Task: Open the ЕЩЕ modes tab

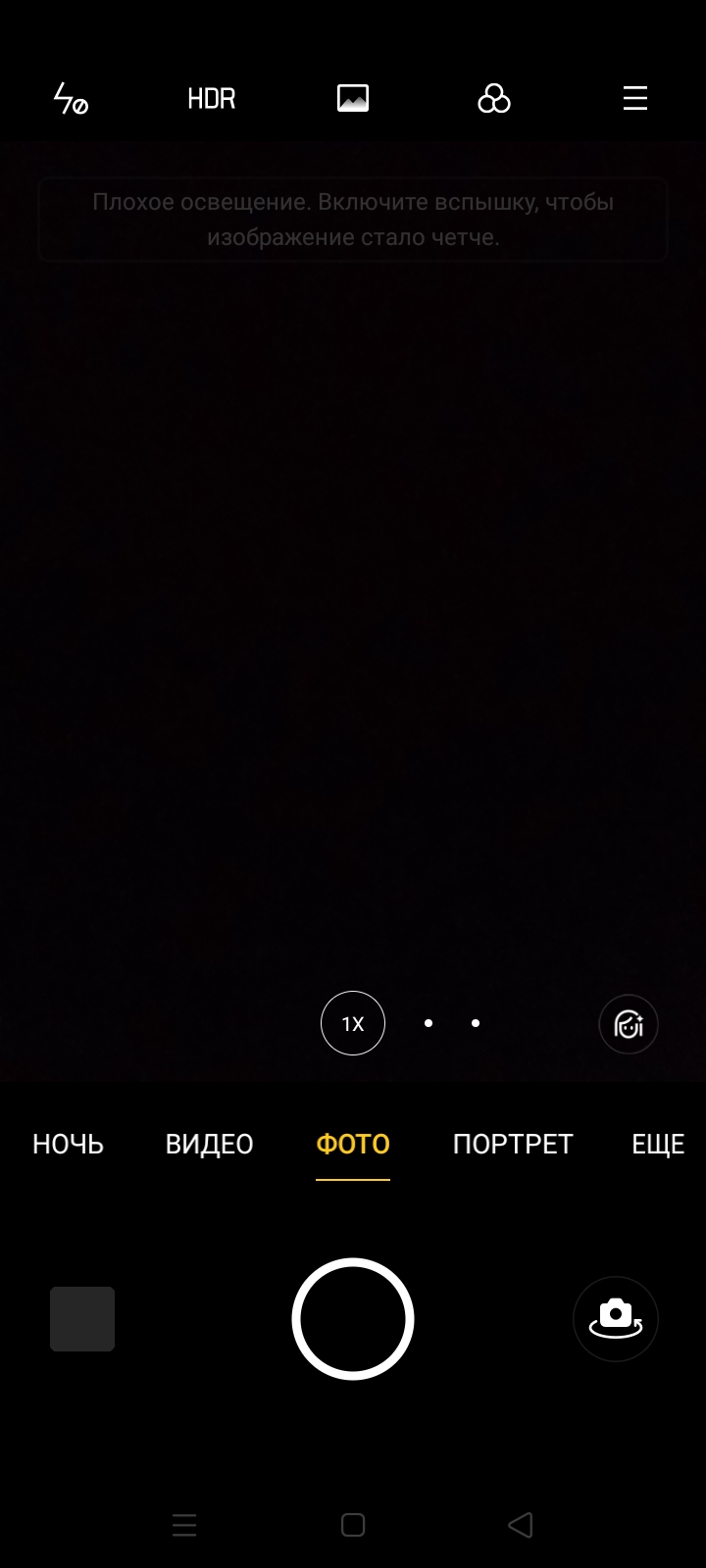Action: tap(658, 1144)
